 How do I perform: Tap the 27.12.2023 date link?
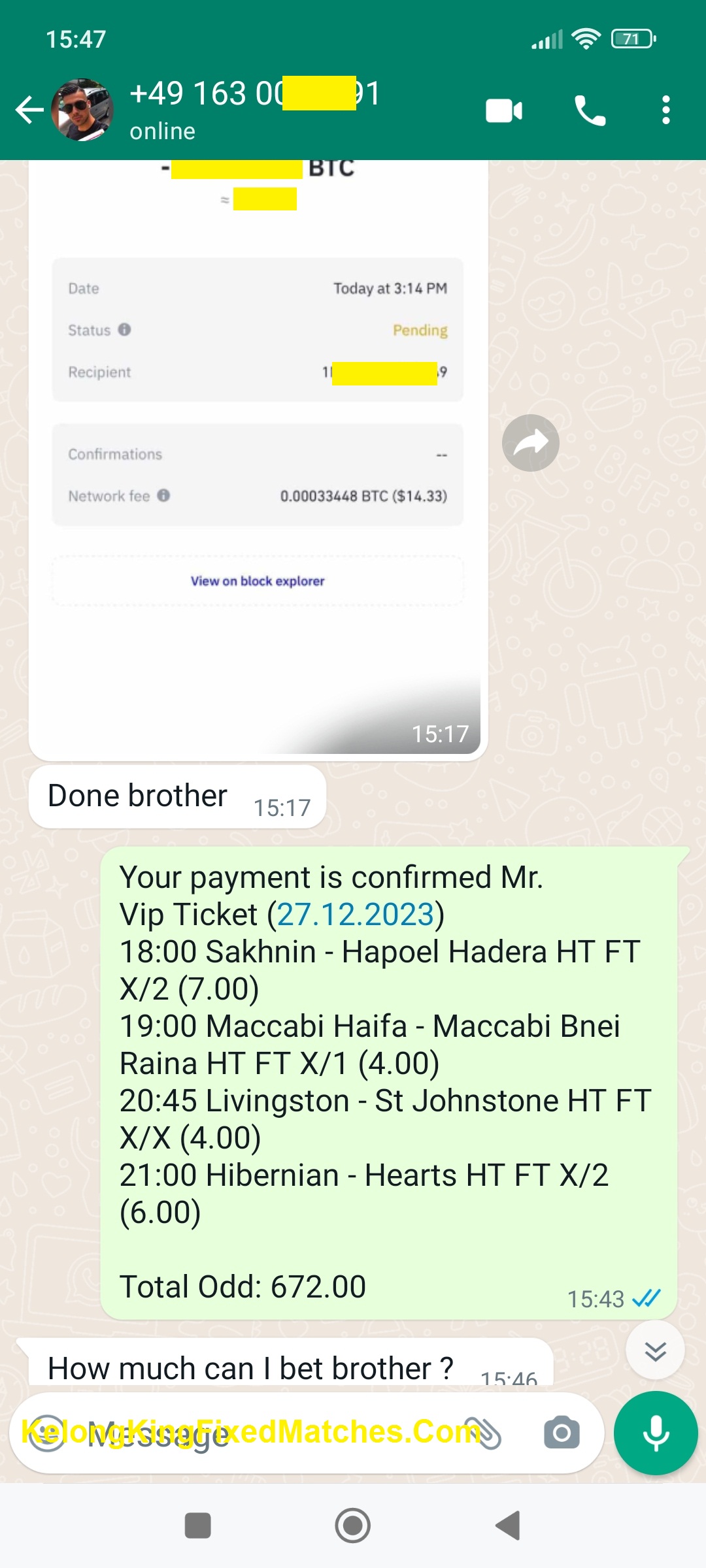pyautogui.click(x=356, y=915)
